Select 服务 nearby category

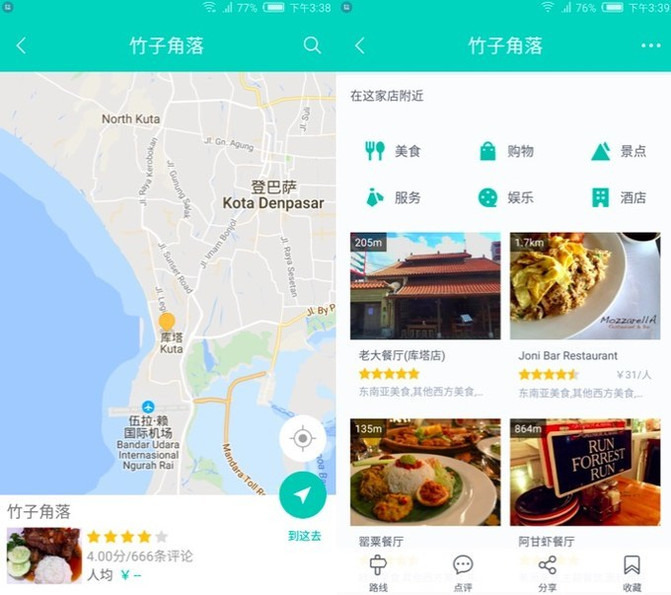click(394, 197)
